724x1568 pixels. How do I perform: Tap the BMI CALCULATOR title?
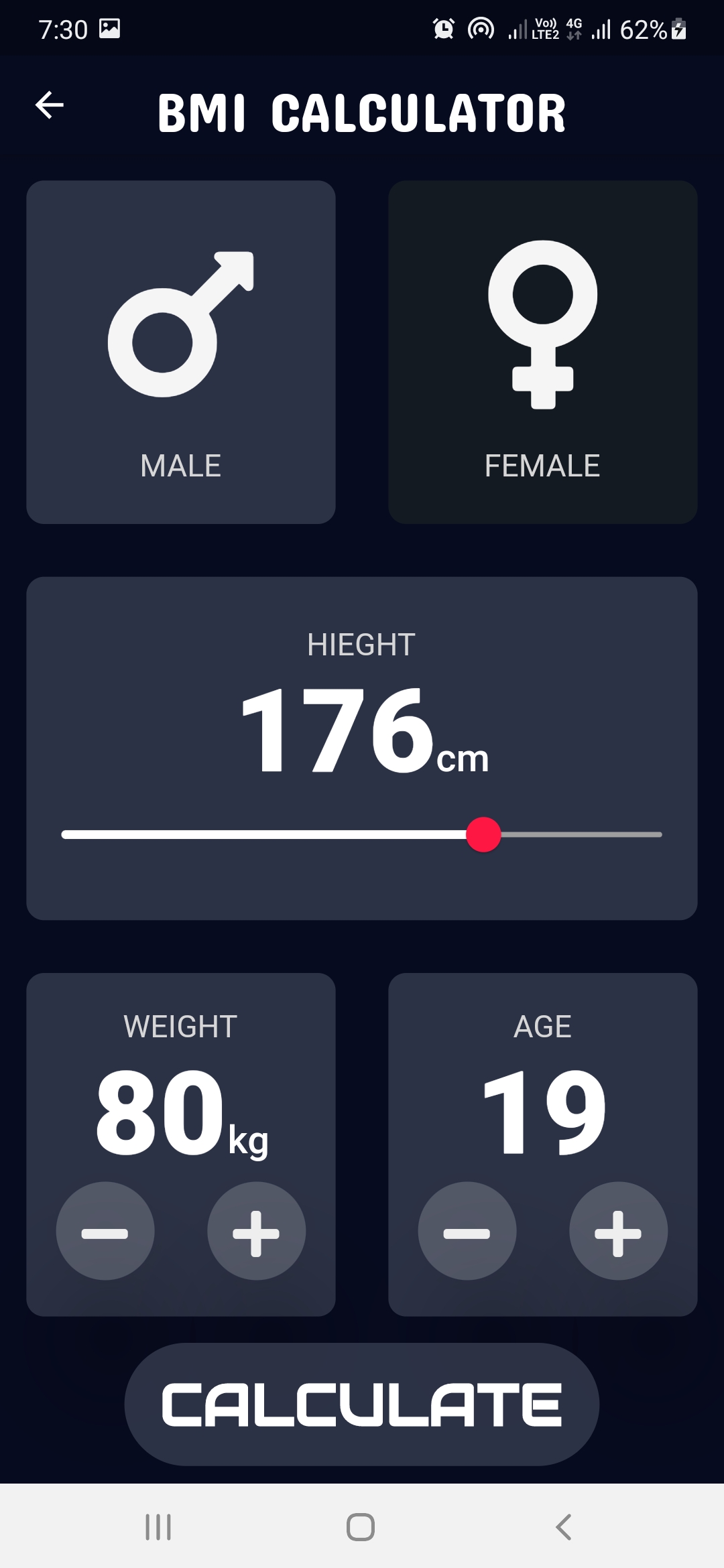(362, 111)
